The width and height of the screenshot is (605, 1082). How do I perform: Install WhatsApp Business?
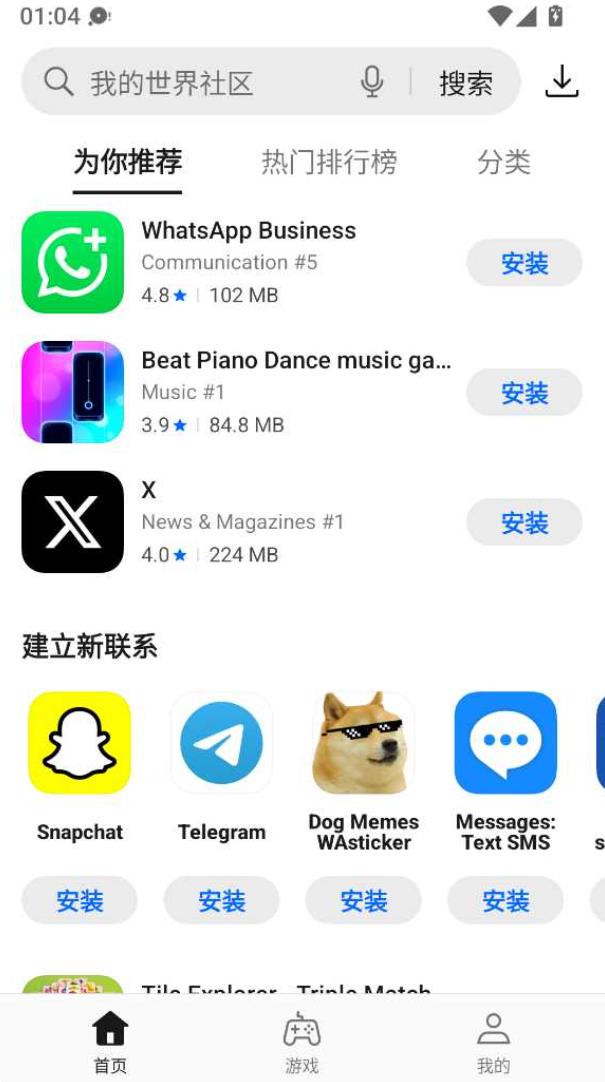524,263
